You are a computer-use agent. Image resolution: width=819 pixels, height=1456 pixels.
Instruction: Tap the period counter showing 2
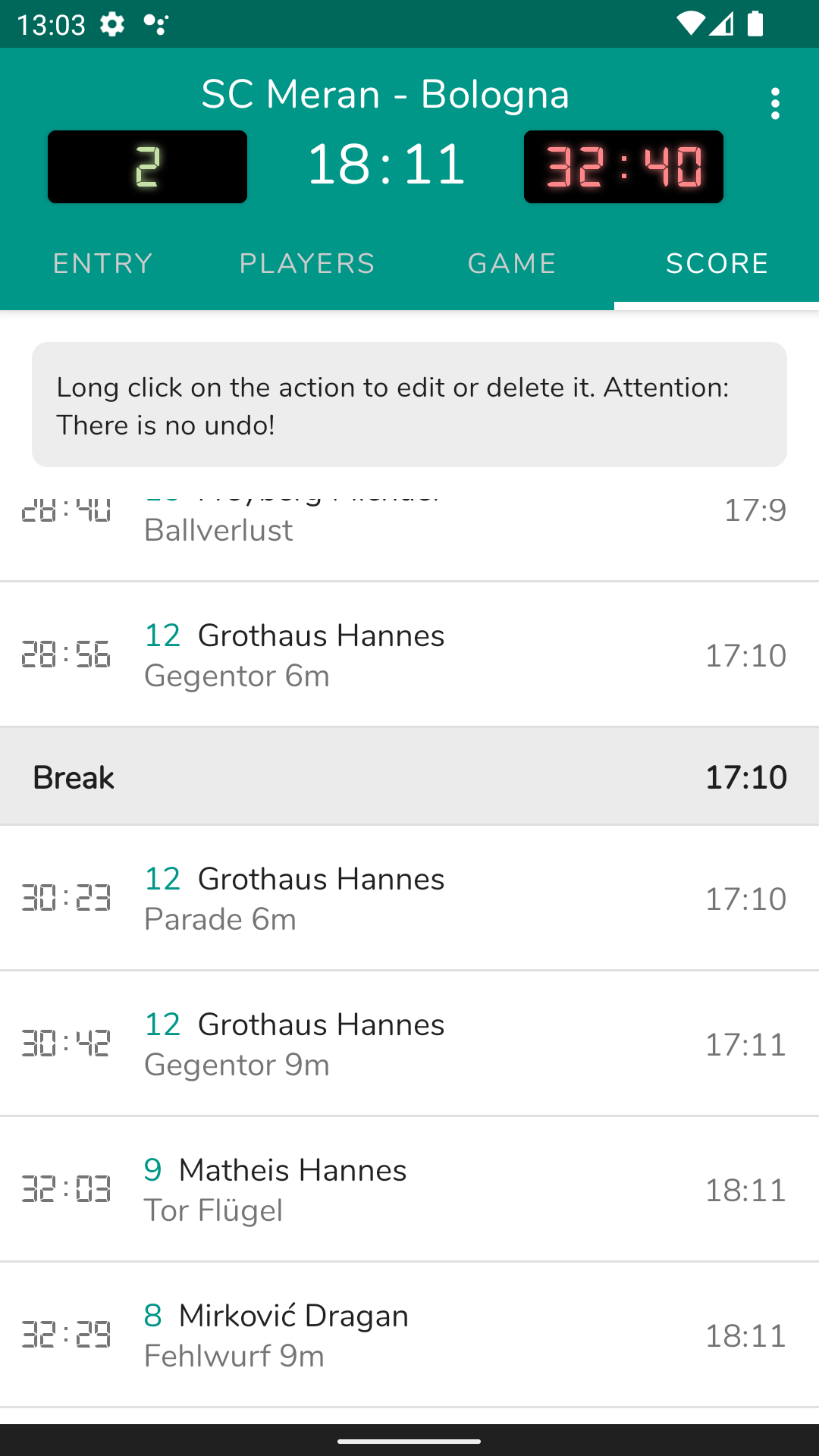click(x=148, y=167)
